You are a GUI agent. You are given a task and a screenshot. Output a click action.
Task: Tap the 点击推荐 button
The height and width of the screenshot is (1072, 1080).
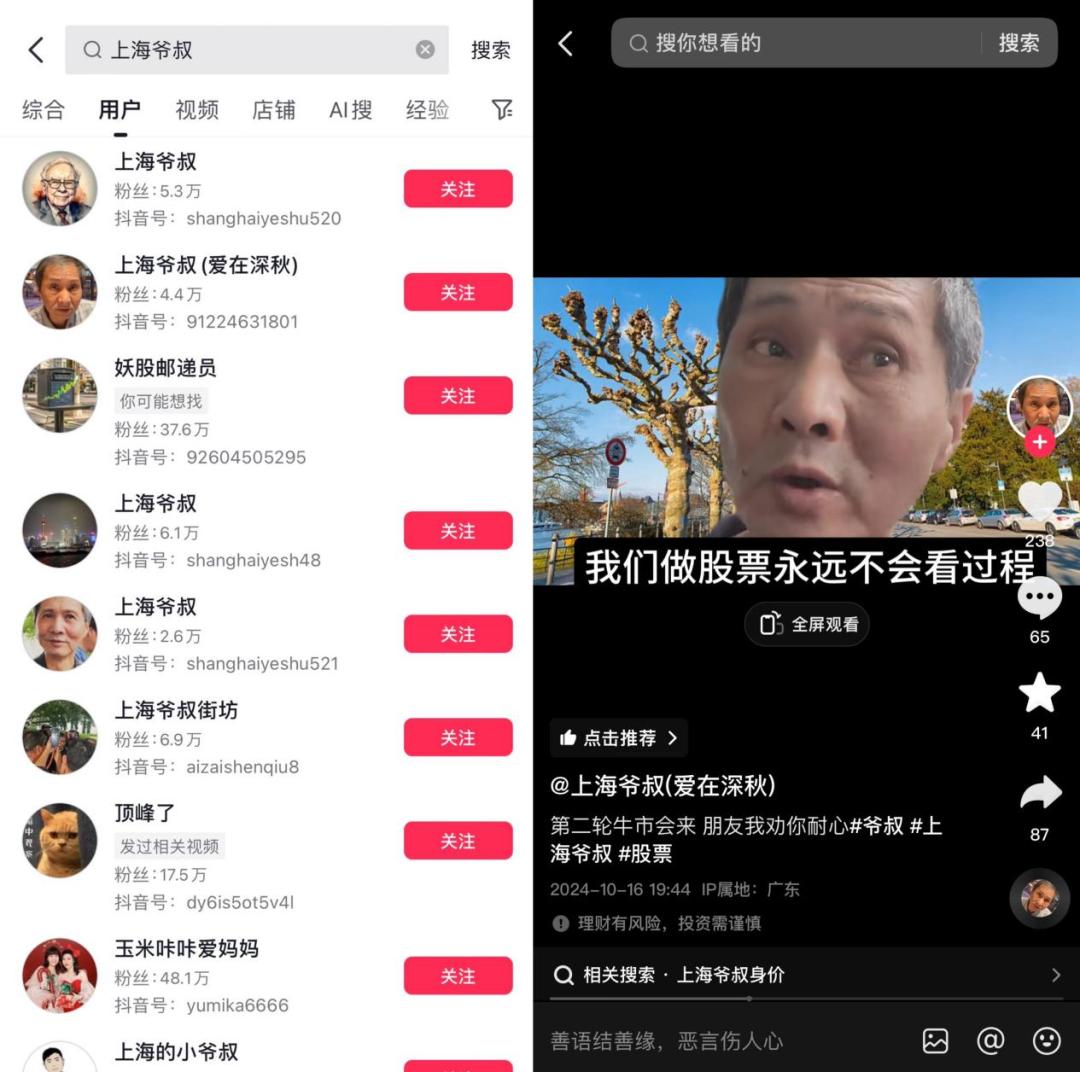pos(619,738)
